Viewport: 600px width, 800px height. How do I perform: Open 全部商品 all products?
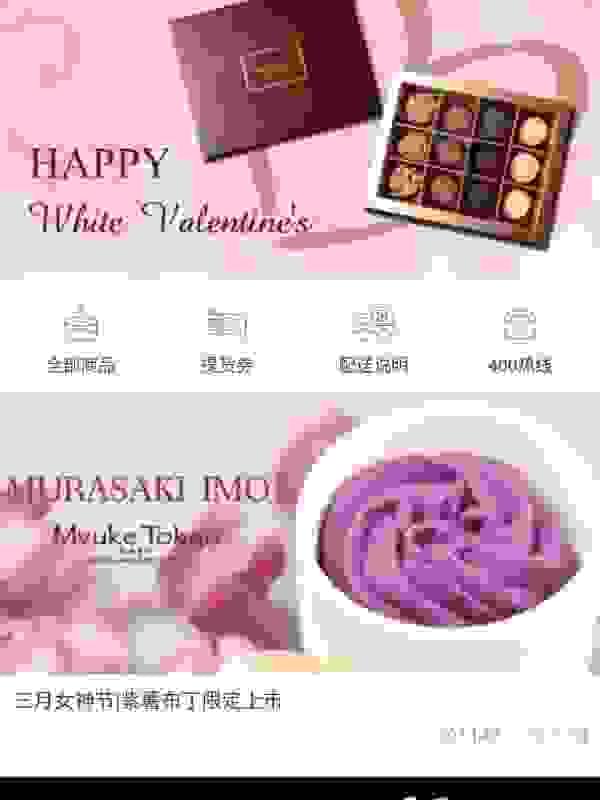pos(81,340)
